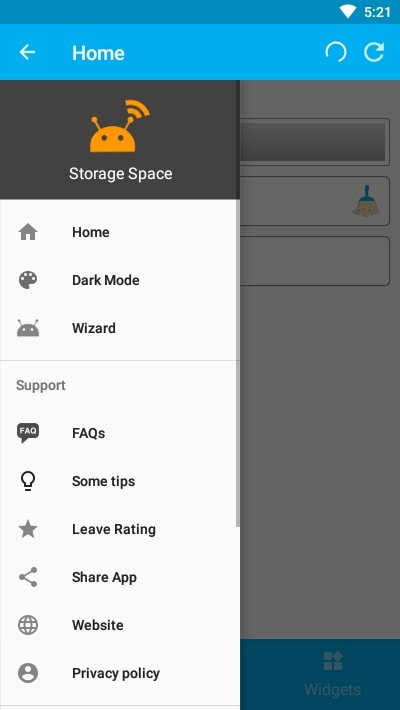Screen dimensions: 400x710
Task: Tap the refresh icon in the app bar
Action: 374,53
